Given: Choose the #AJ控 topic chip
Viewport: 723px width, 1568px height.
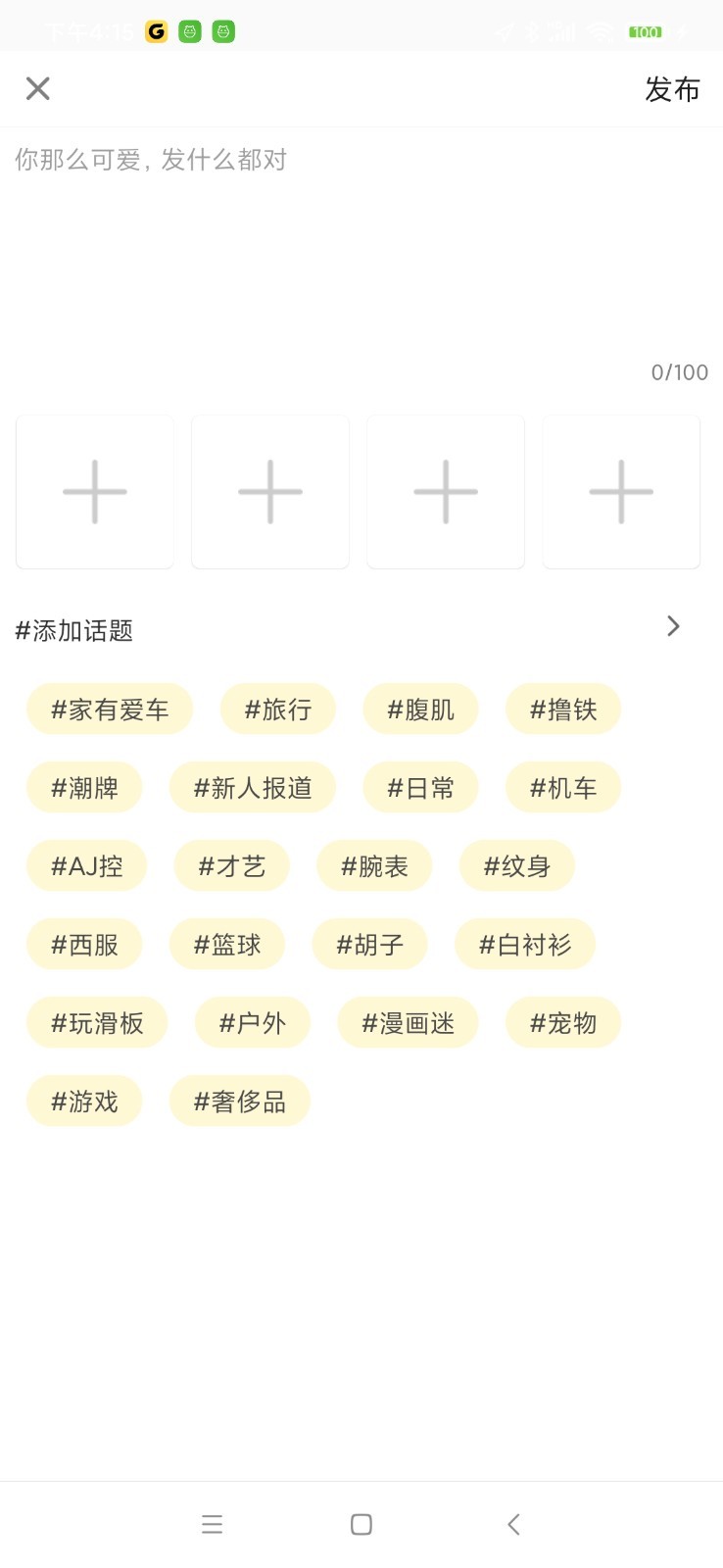Looking at the screenshot, I should pyautogui.click(x=86, y=865).
